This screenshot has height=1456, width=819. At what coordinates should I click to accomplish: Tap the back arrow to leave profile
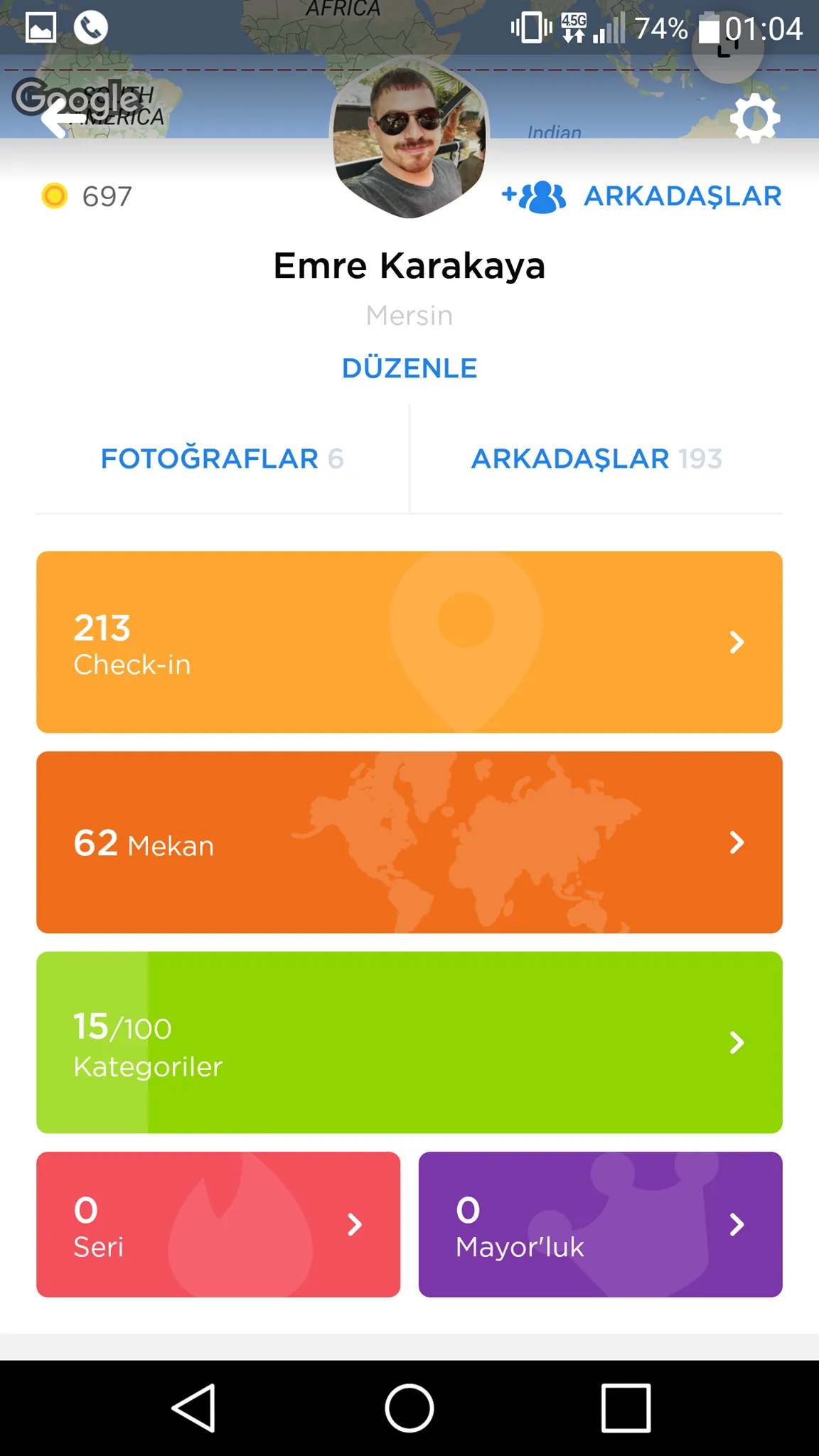[x=57, y=119]
